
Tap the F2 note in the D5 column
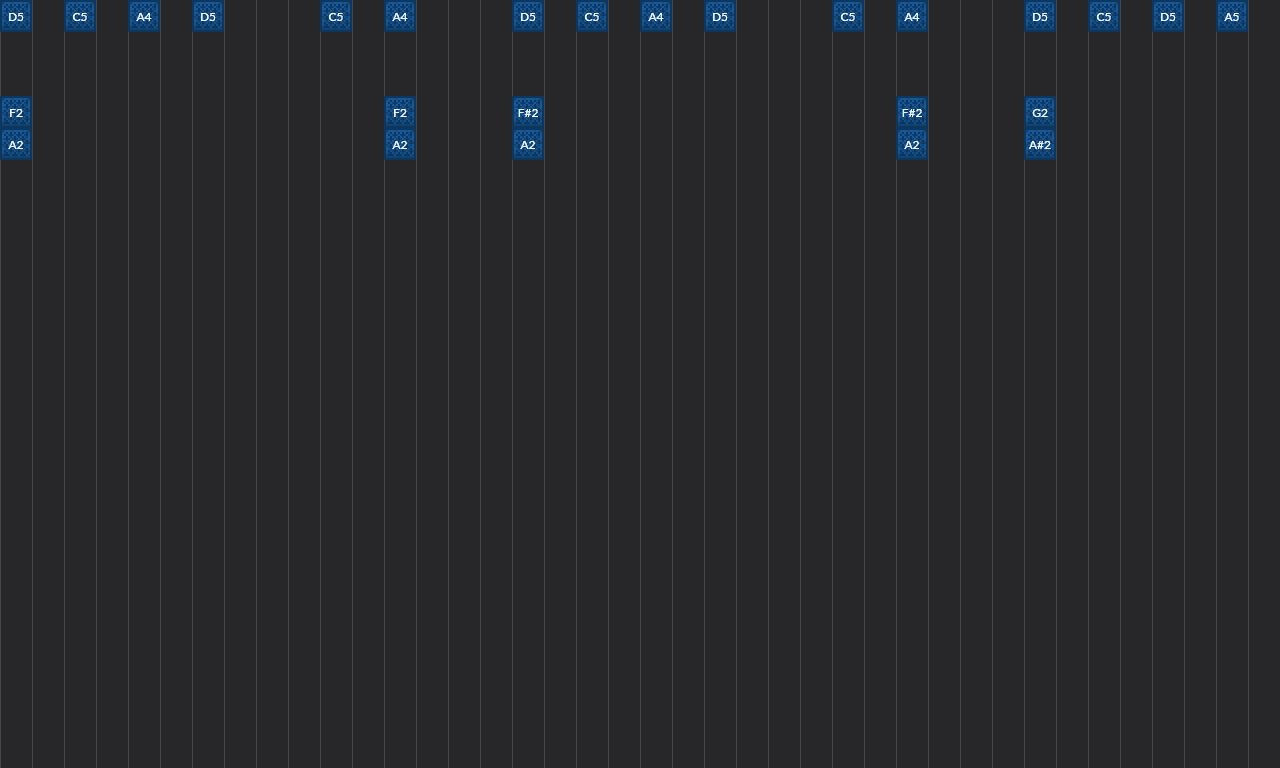pos(16,113)
